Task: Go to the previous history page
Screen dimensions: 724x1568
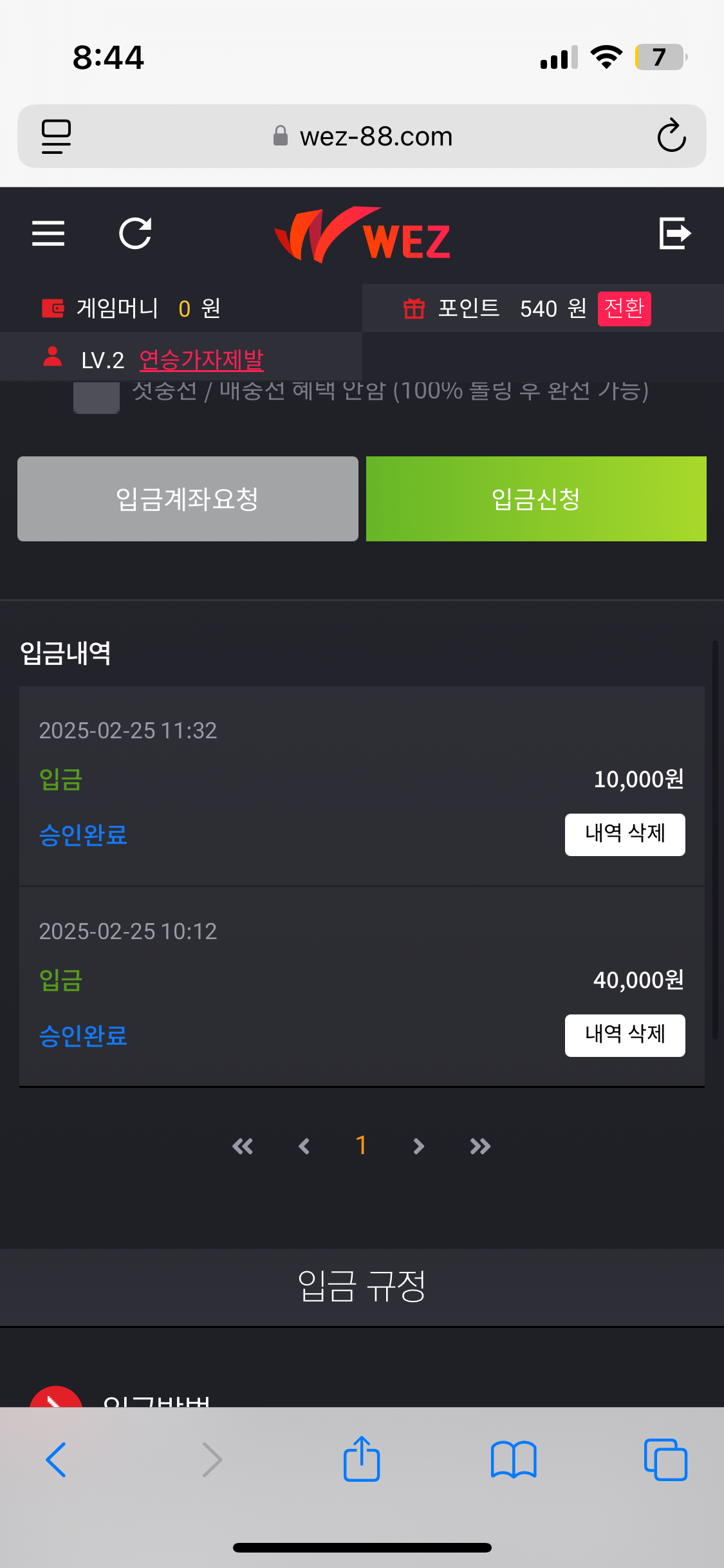Action: 304,1146
